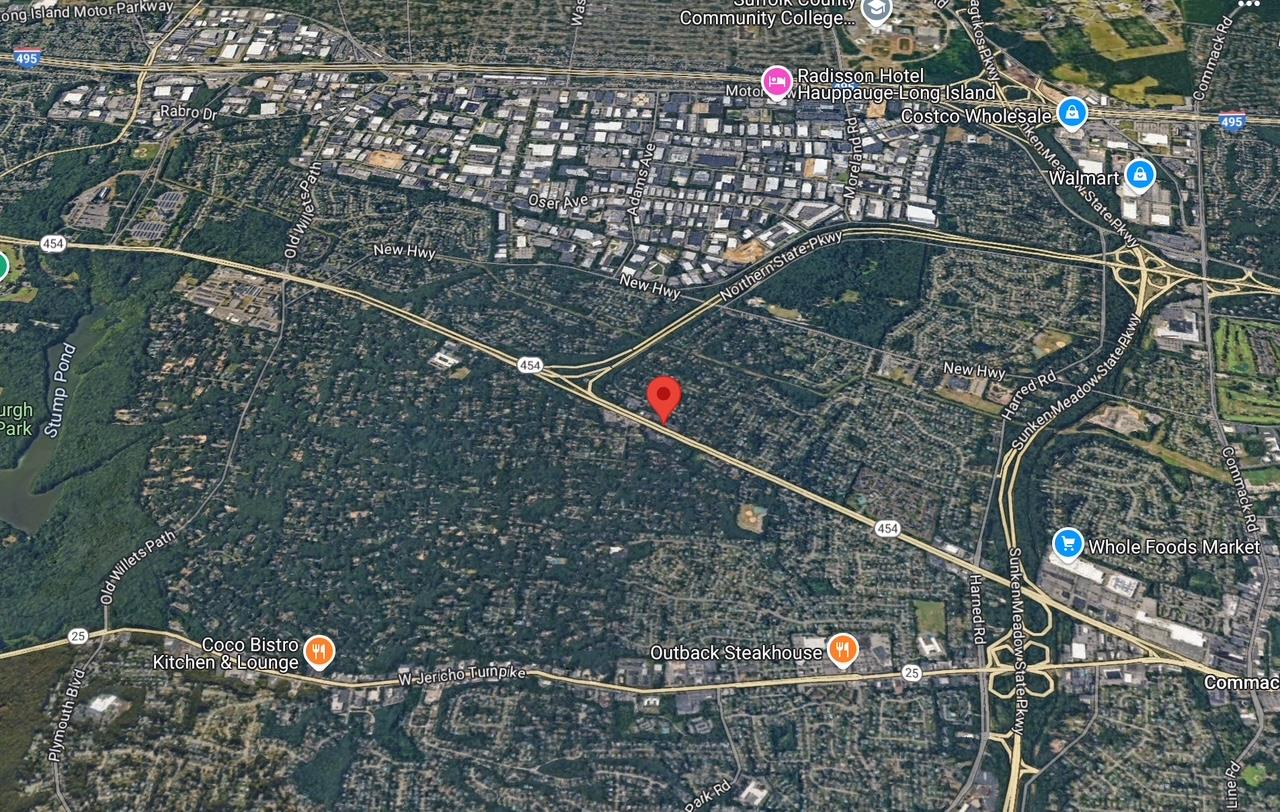1280x812 pixels.
Task: Open the Radisson Hotel Hauppauge marker
Action: pyautogui.click(x=777, y=81)
